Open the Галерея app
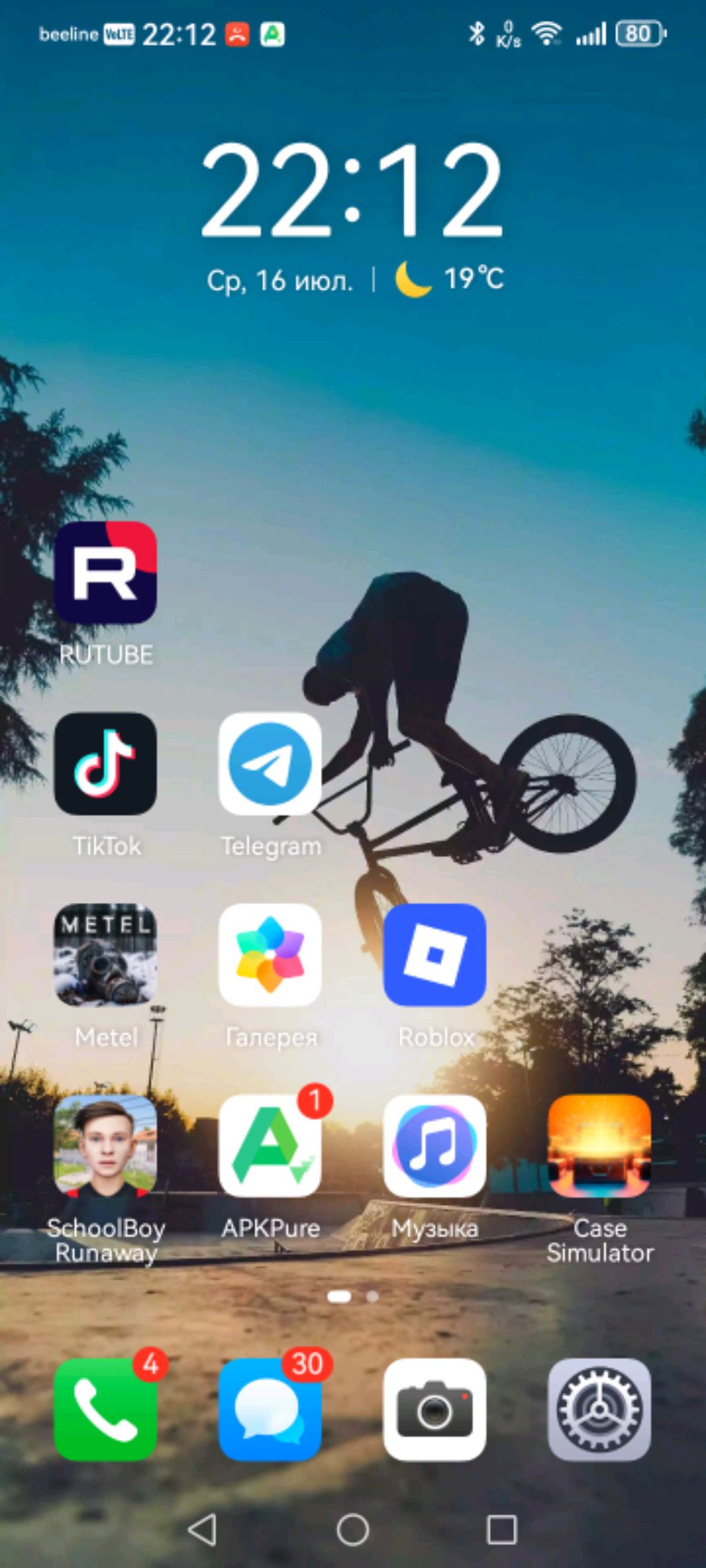Viewport: 706px width, 1568px height. 270,955
